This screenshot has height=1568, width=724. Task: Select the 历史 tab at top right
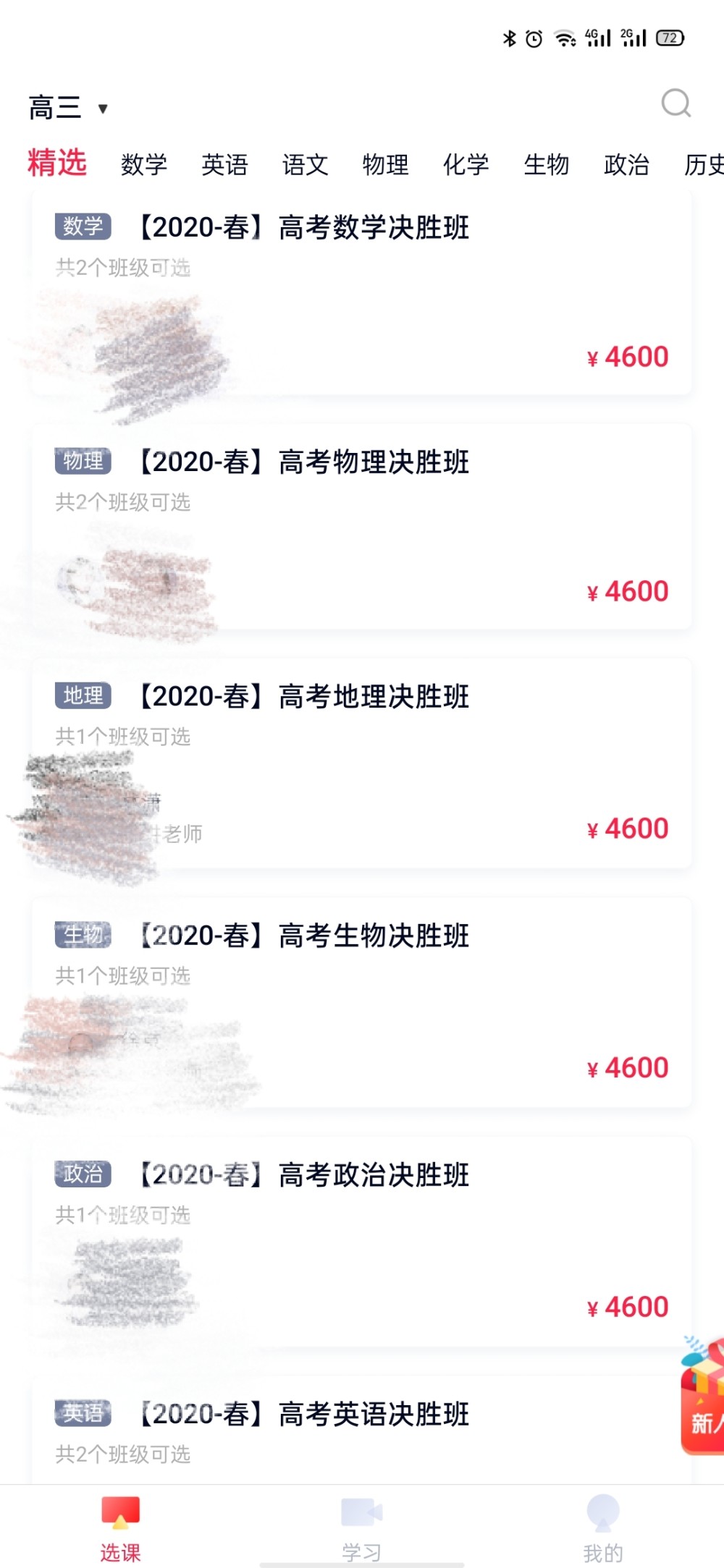[x=702, y=165]
